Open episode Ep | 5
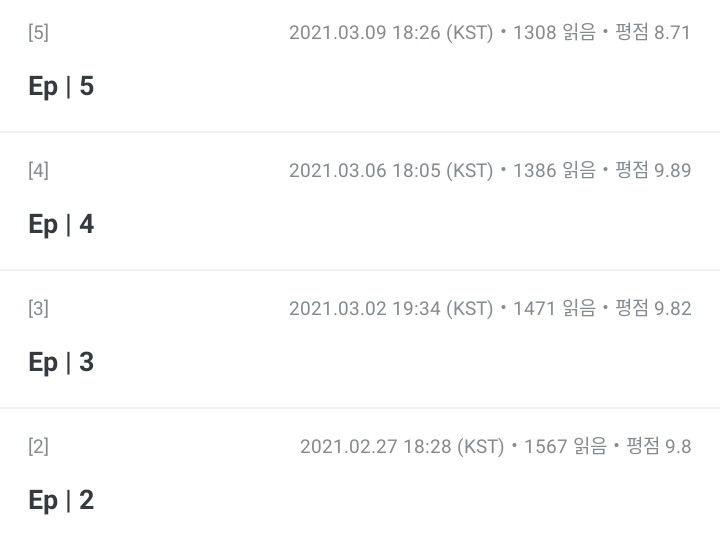The image size is (720, 540). tap(360, 65)
